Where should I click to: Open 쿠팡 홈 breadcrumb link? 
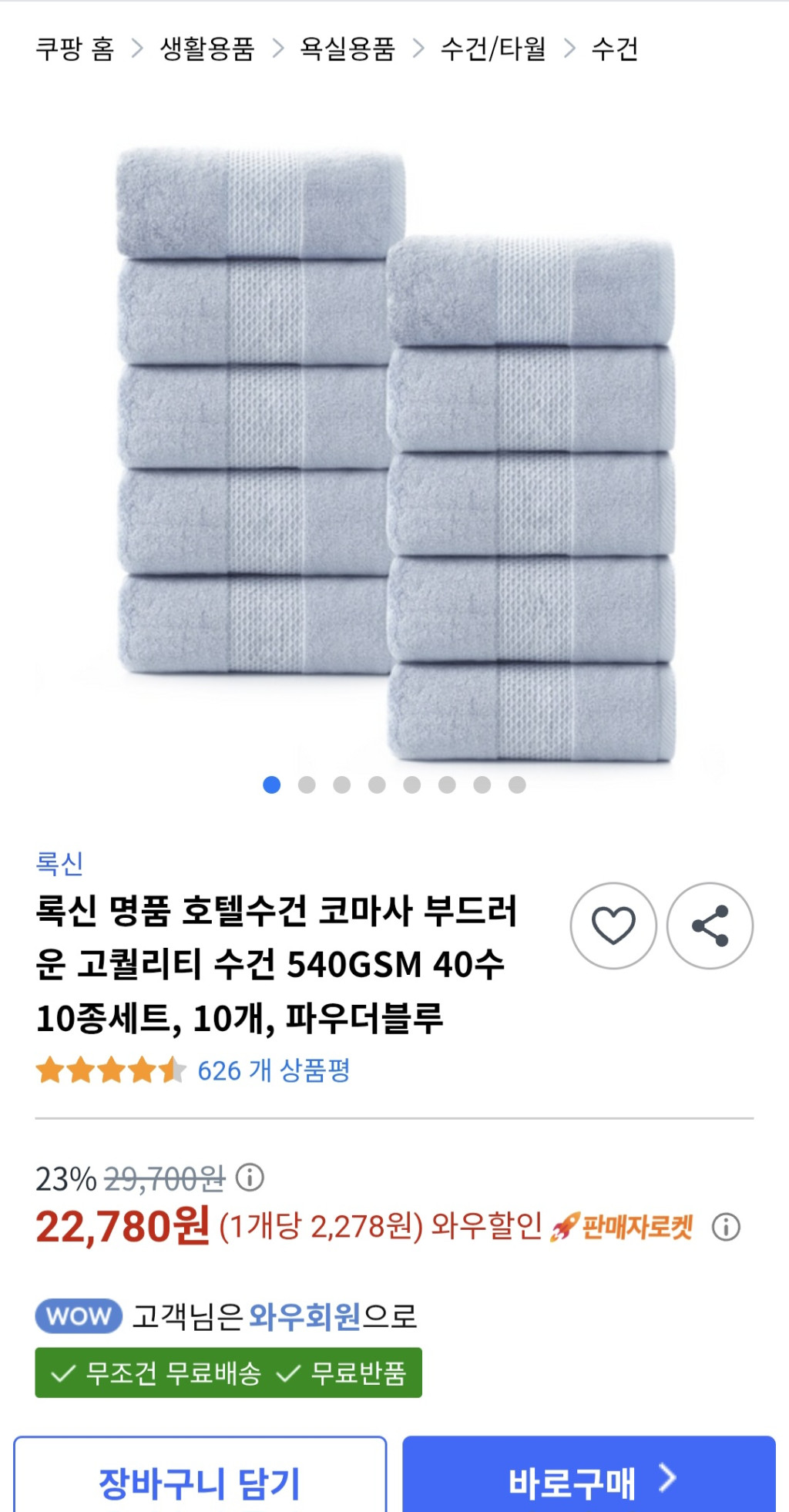75,49
